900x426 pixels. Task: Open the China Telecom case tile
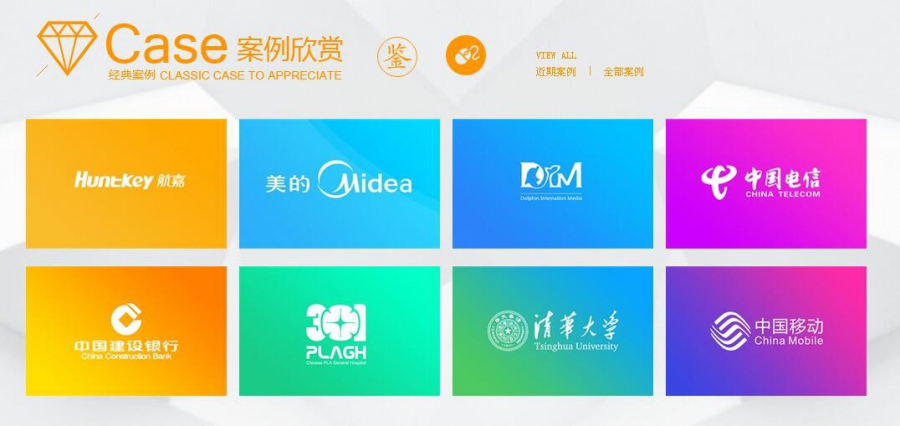coord(766,184)
